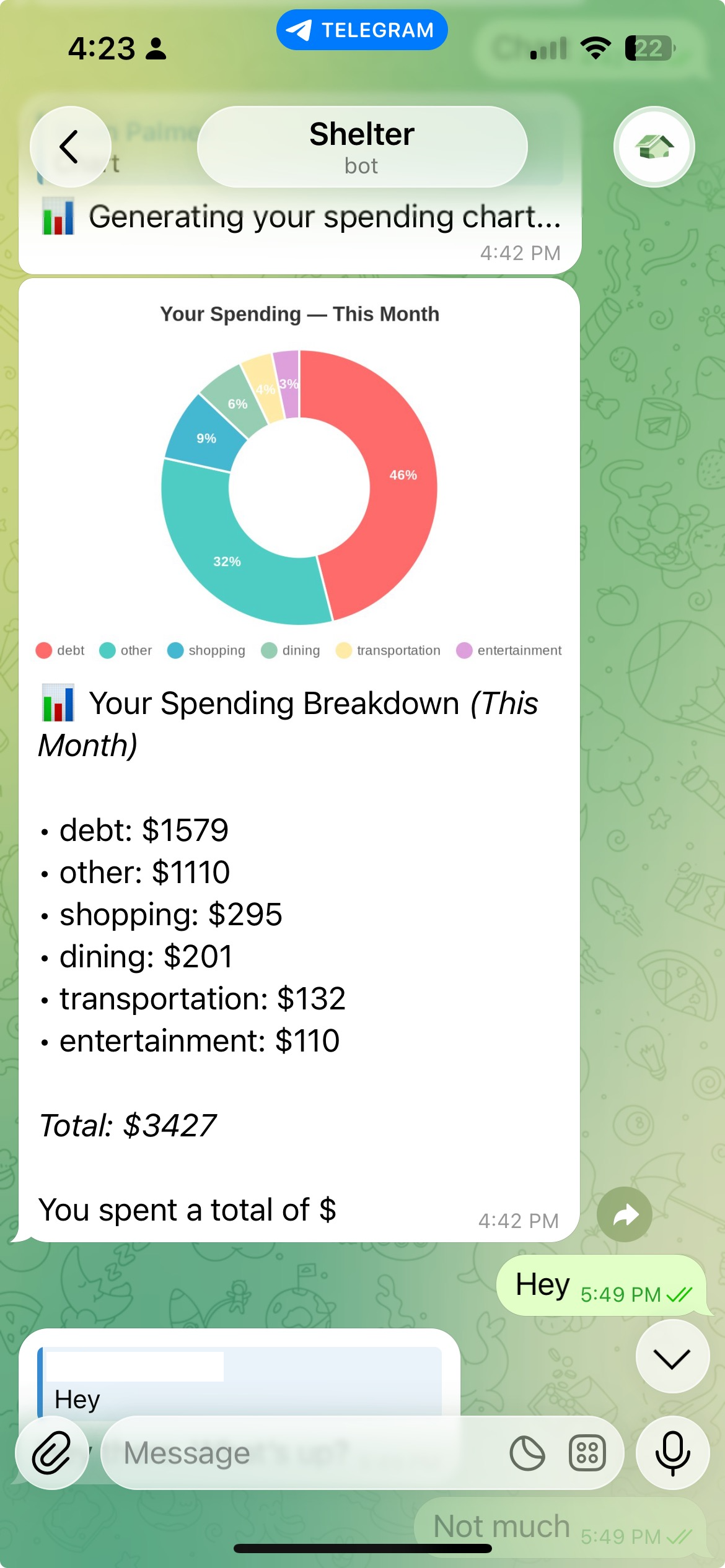Tap the scroll-to-bottom chevron
This screenshot has width=725, height=1568.
pyautogui.click(x=673, y=1356)
